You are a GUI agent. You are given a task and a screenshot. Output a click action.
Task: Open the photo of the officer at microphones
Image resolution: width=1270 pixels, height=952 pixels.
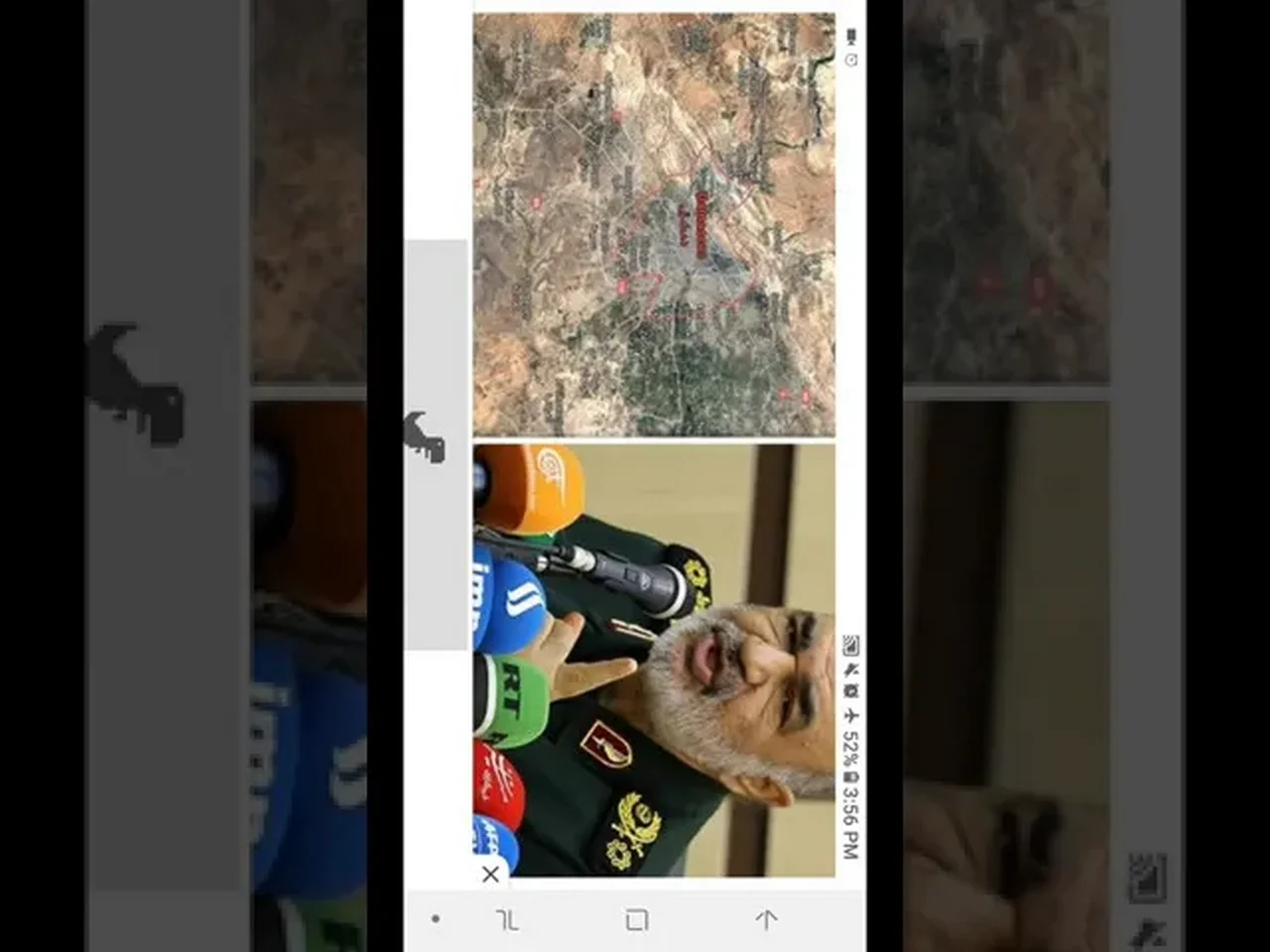coord(654,659)
